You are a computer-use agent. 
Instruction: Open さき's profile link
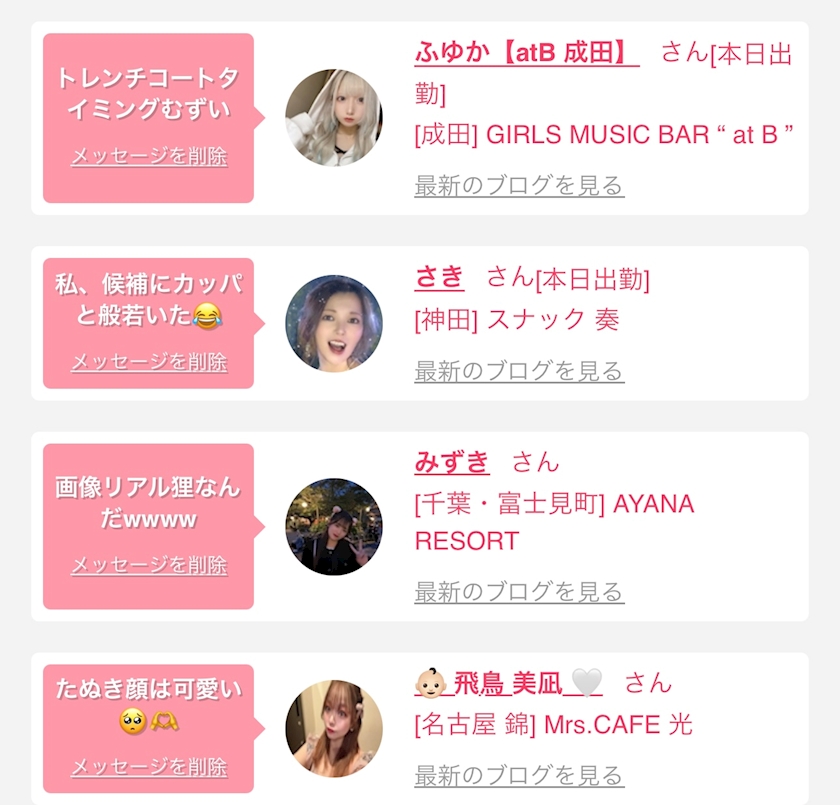point(440,277)
